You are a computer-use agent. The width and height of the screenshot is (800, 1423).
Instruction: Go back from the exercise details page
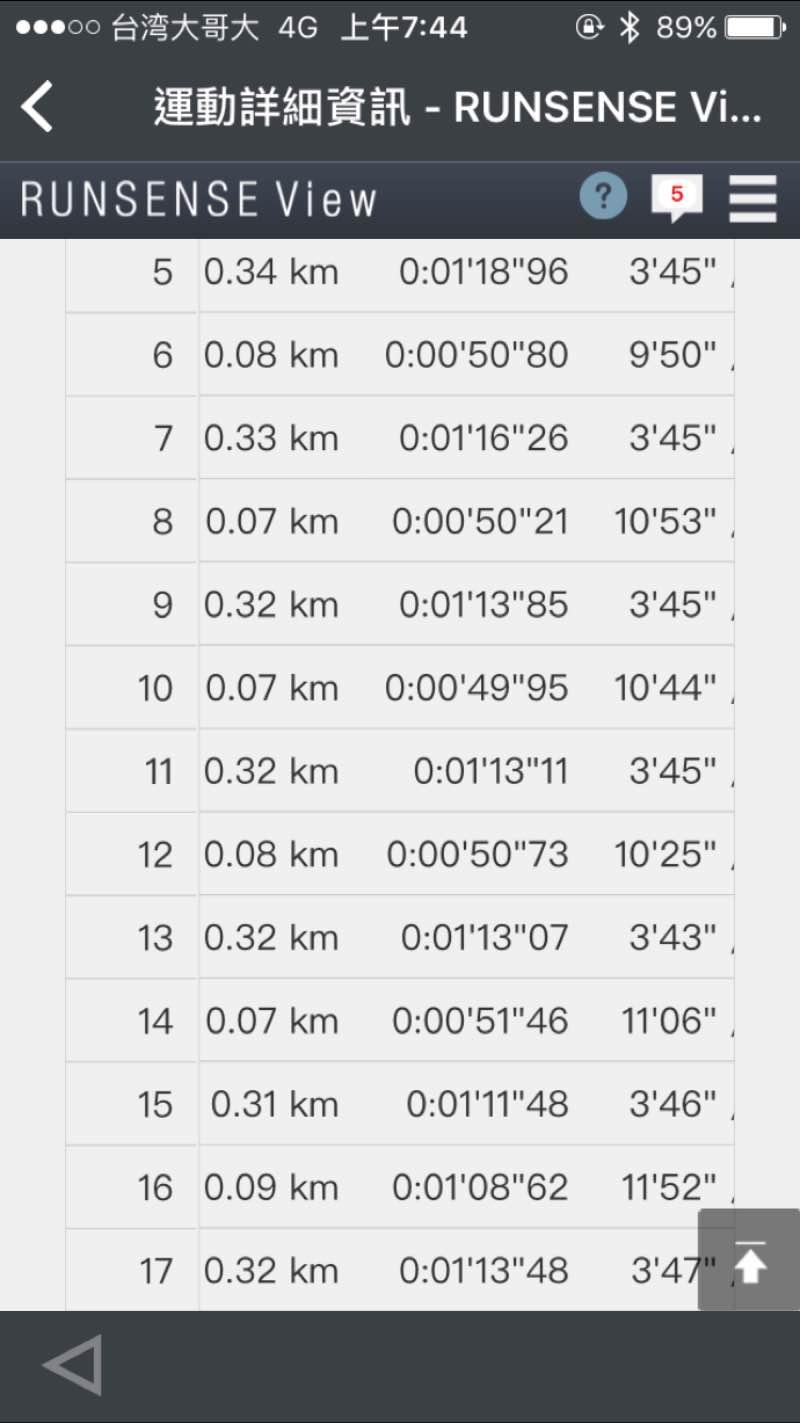[x=38, y=107]
